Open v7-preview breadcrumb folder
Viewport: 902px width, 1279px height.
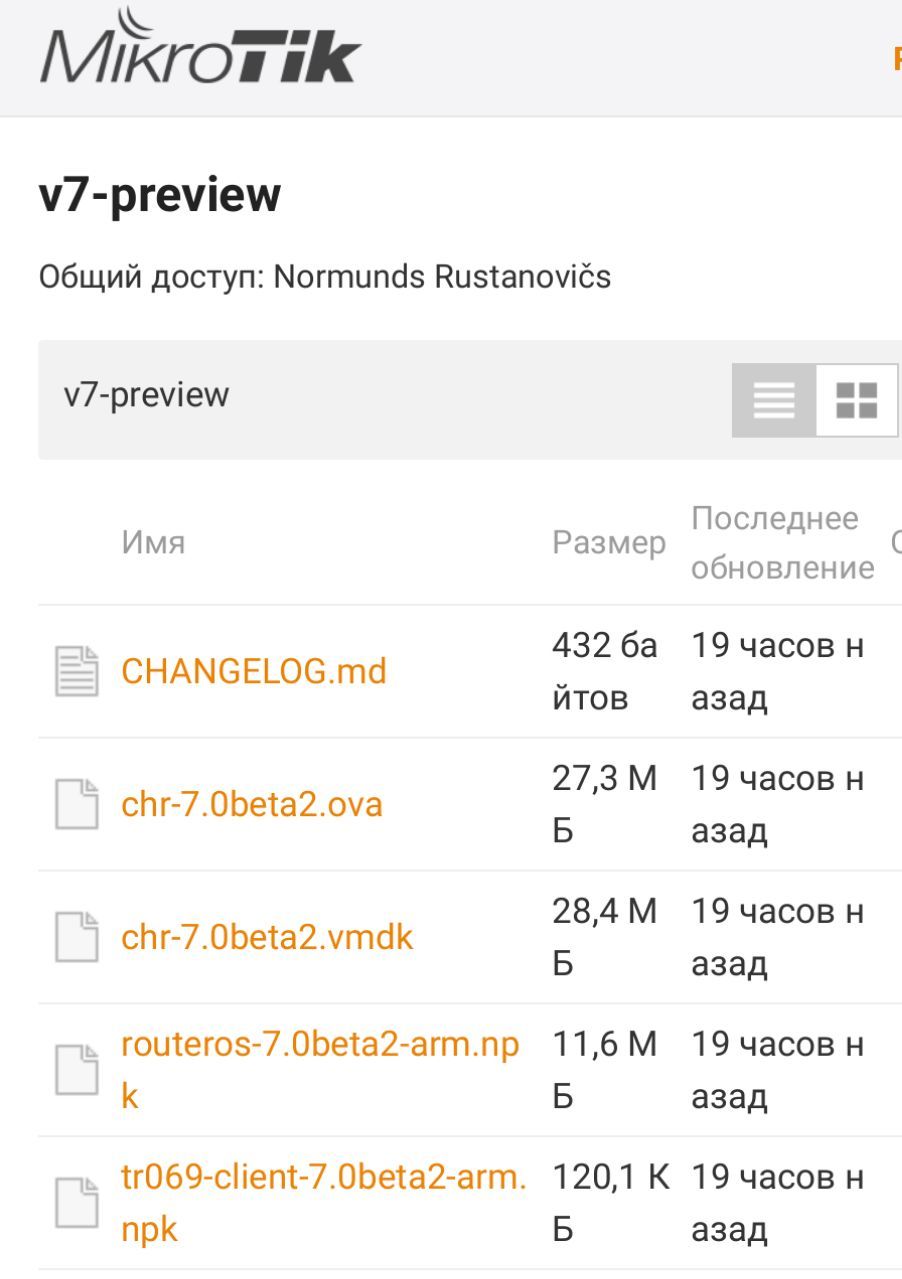tap(146, 395)
